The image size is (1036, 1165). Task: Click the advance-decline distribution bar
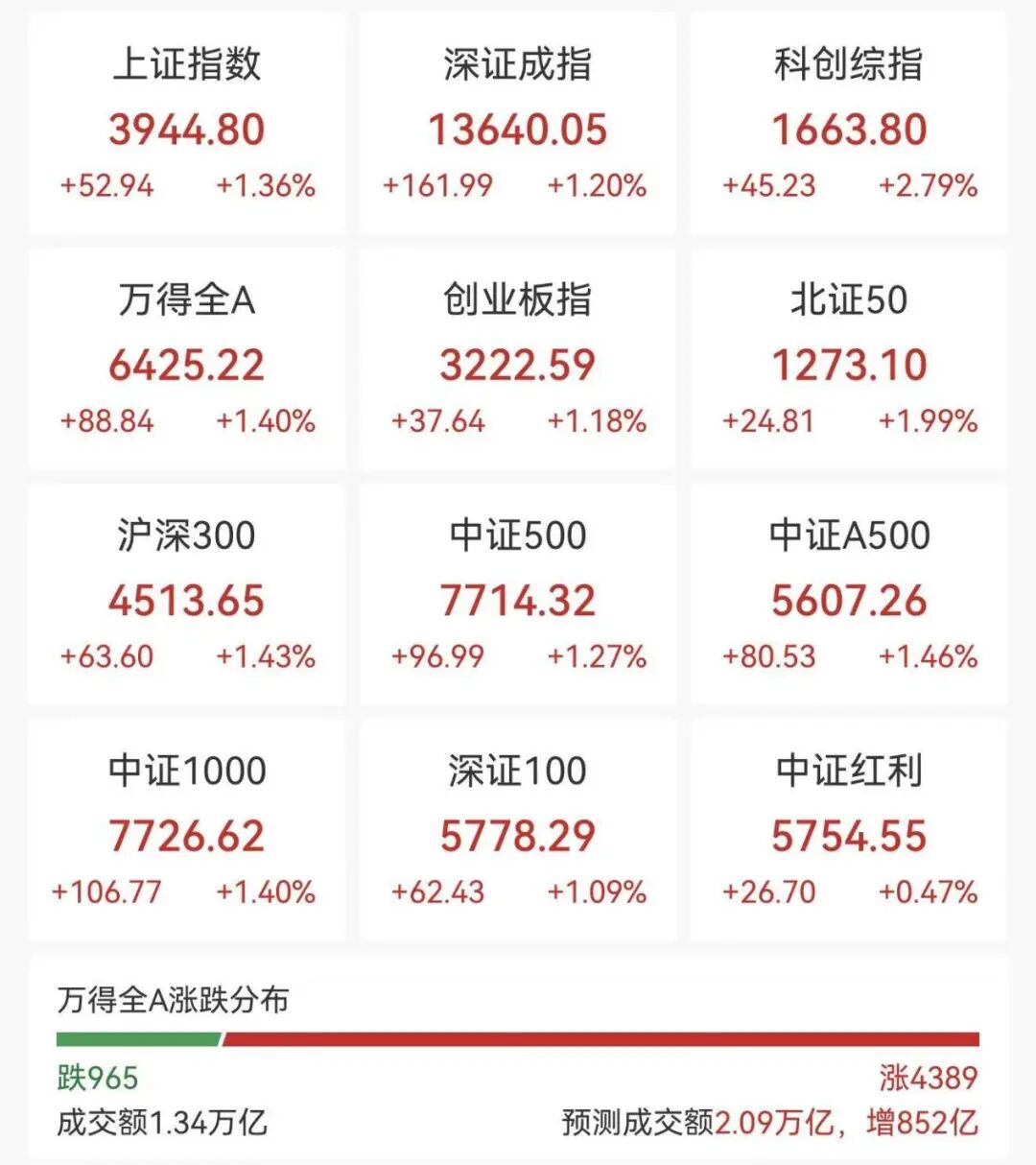[x=518, y=1038]
